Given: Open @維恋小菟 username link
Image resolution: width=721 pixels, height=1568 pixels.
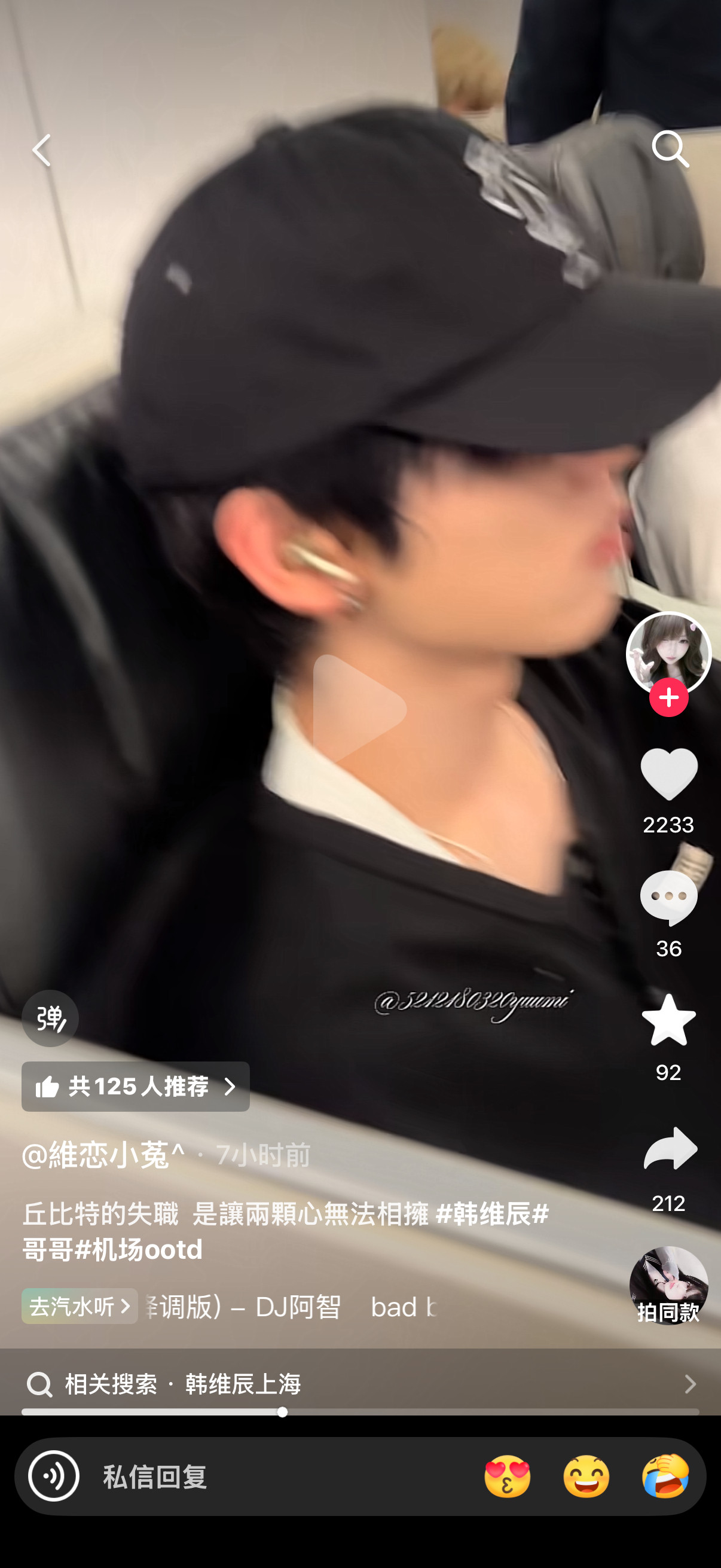Looking at the screenshot, I should pos(103,1155).
